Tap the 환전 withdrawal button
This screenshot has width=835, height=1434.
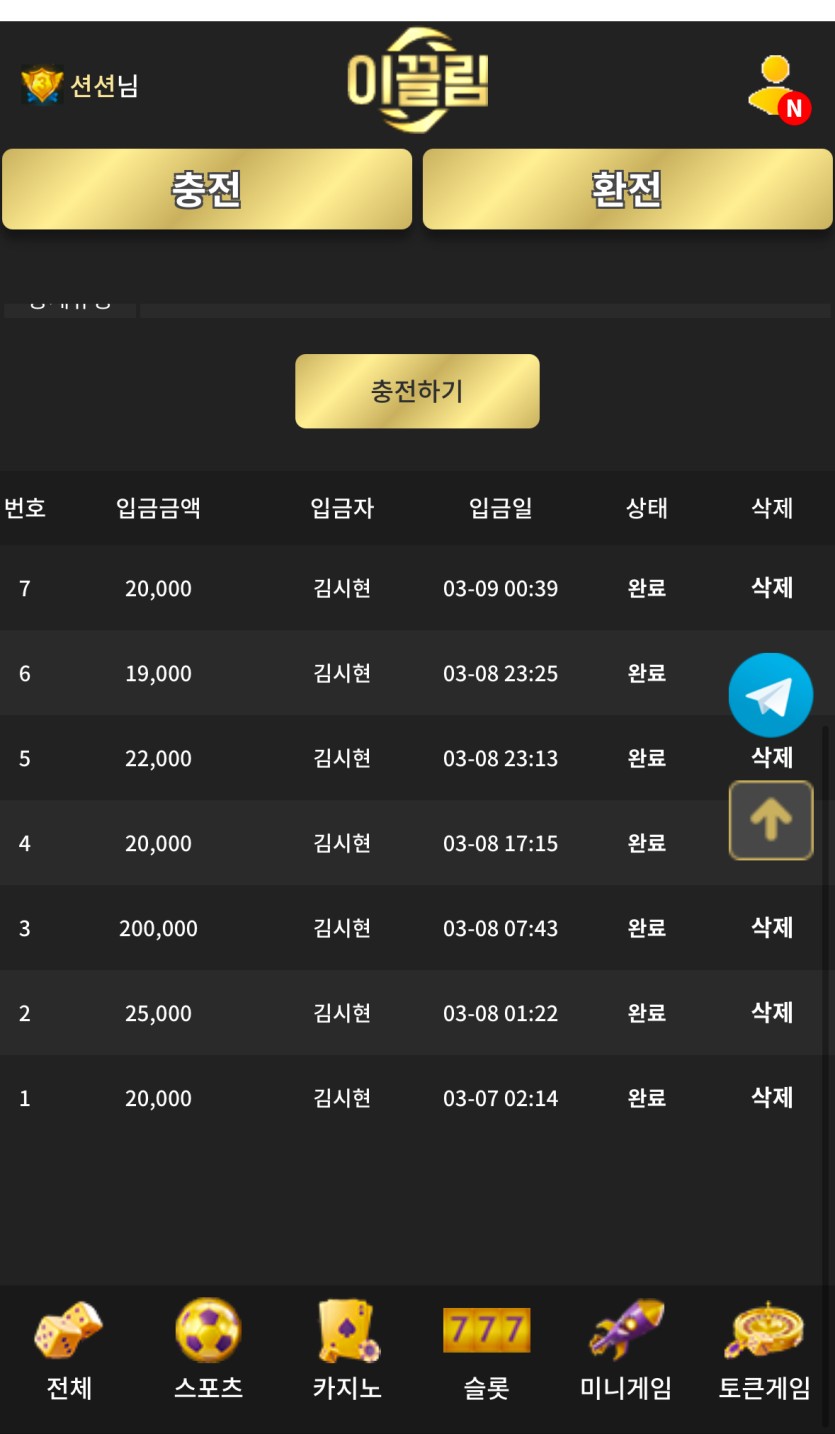click(627, 189)
